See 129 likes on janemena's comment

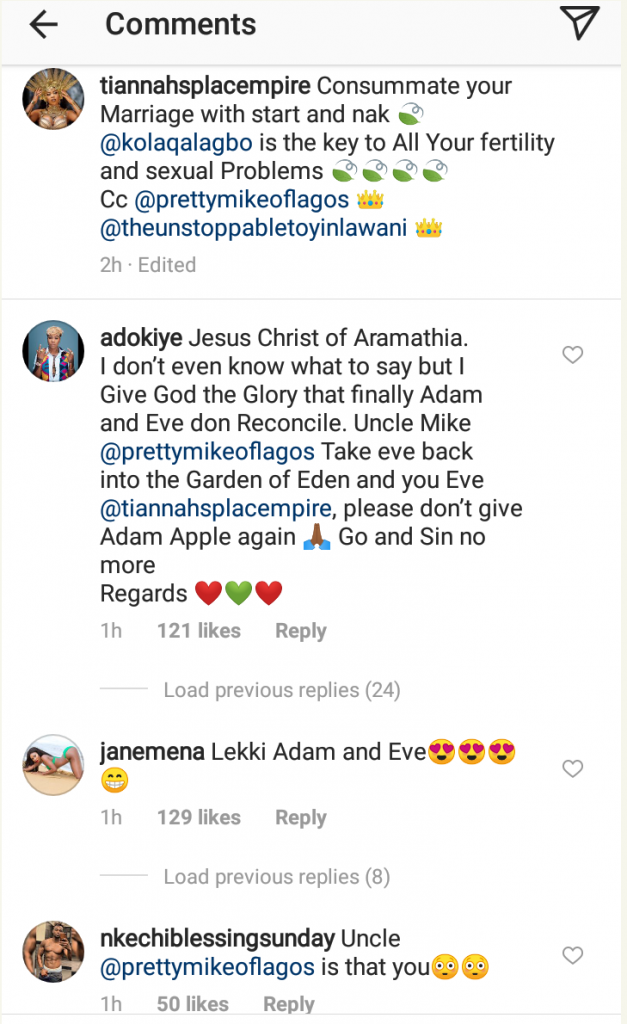point(198,818)
